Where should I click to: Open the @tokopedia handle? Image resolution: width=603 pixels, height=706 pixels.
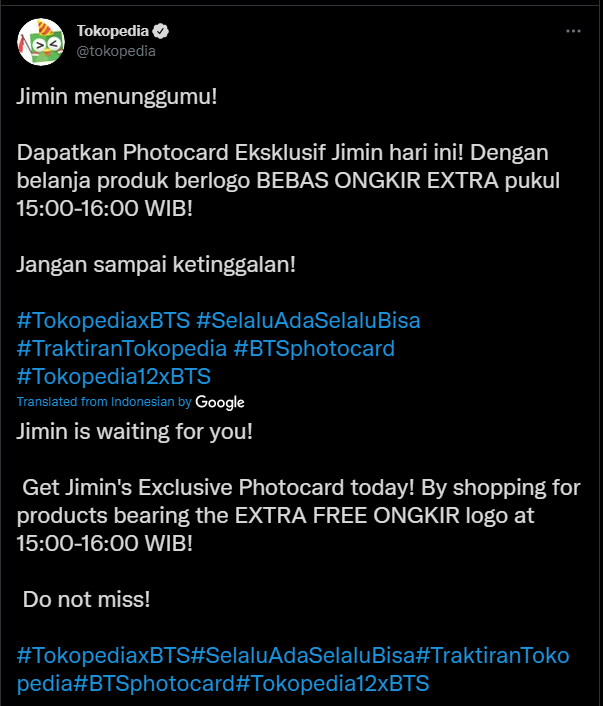tap(116, 51)
